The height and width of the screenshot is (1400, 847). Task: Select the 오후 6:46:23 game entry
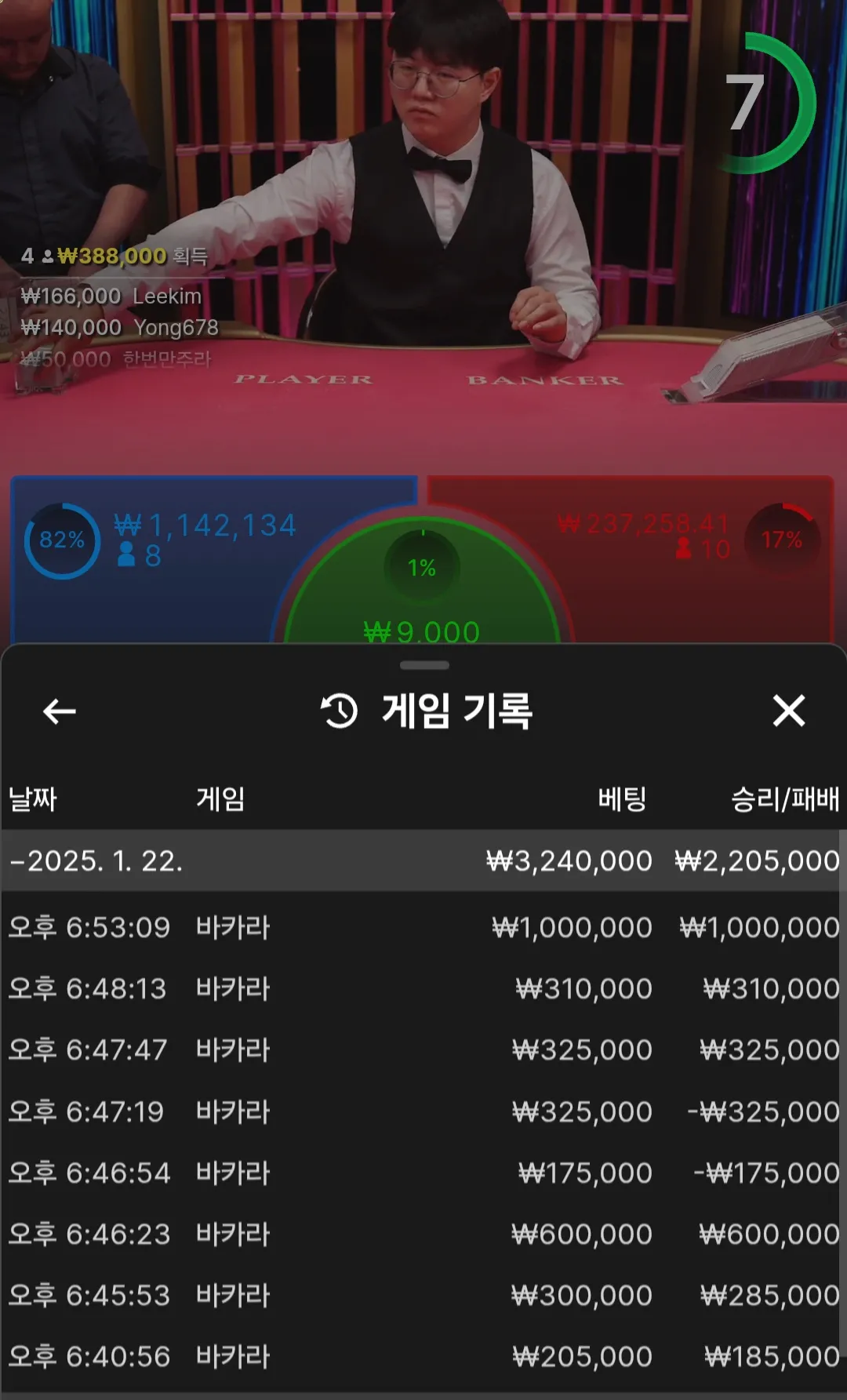click(x=423, y=1234)
